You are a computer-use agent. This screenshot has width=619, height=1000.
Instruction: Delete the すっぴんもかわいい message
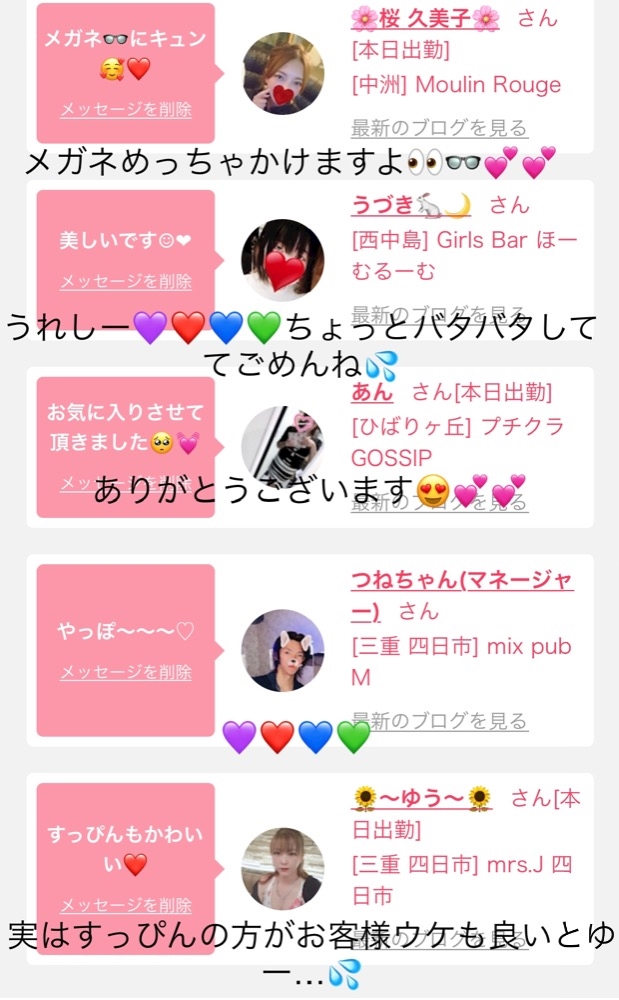(x=125, y=906)
